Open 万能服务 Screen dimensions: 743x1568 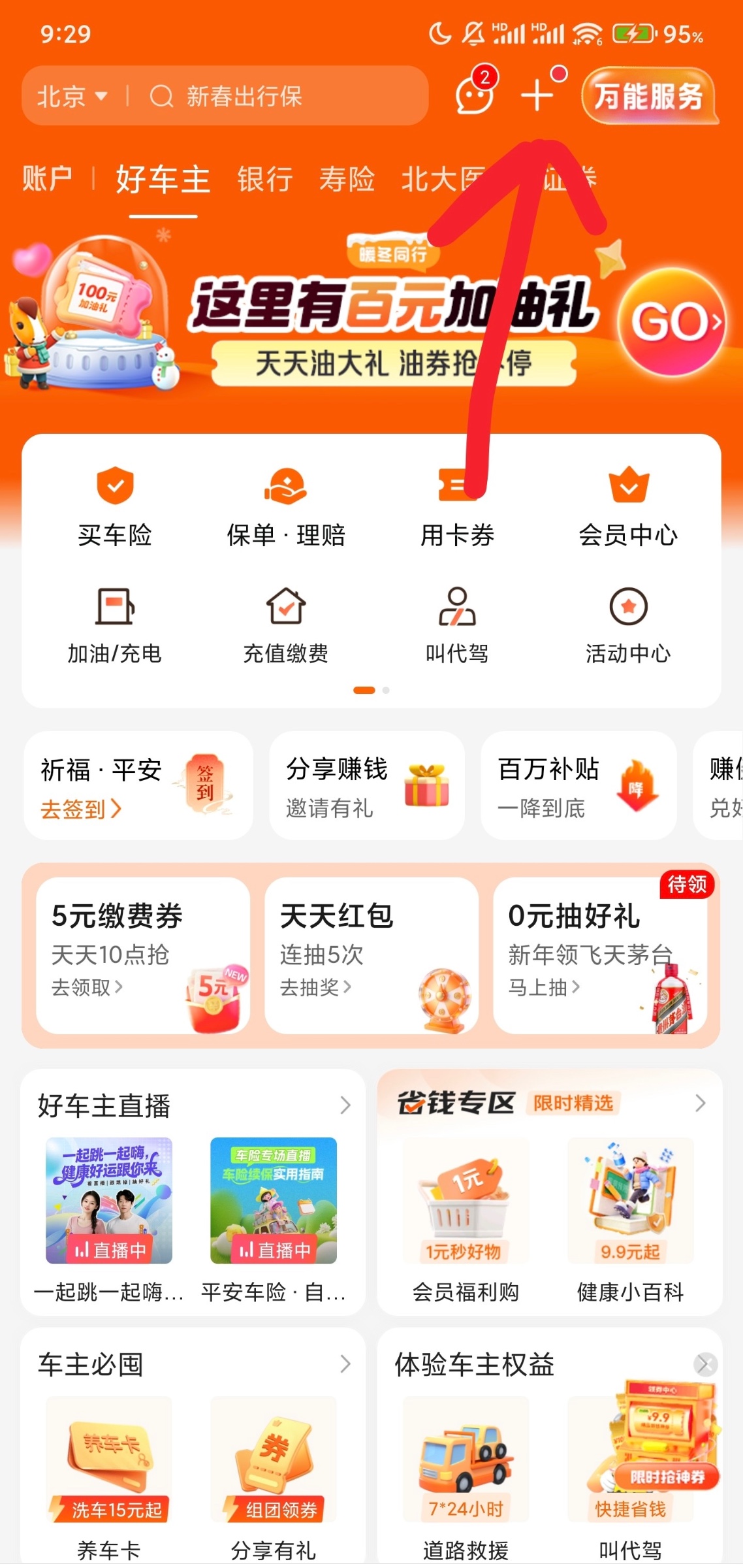[648, 97]
